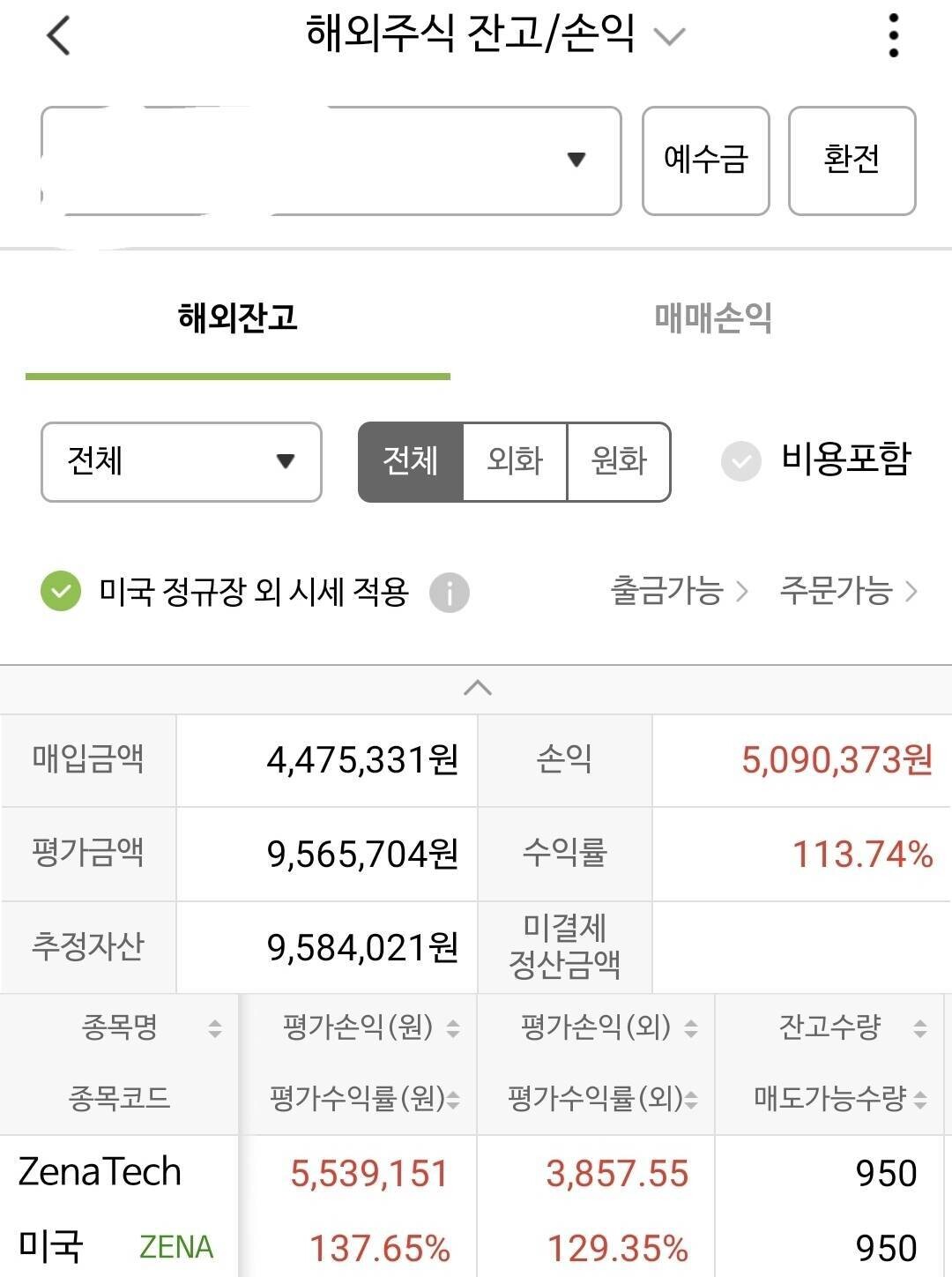Select 원화 in the currency segment
Image resolution: width=952 pixels, height=1277 pixels.
pos(619,461)
